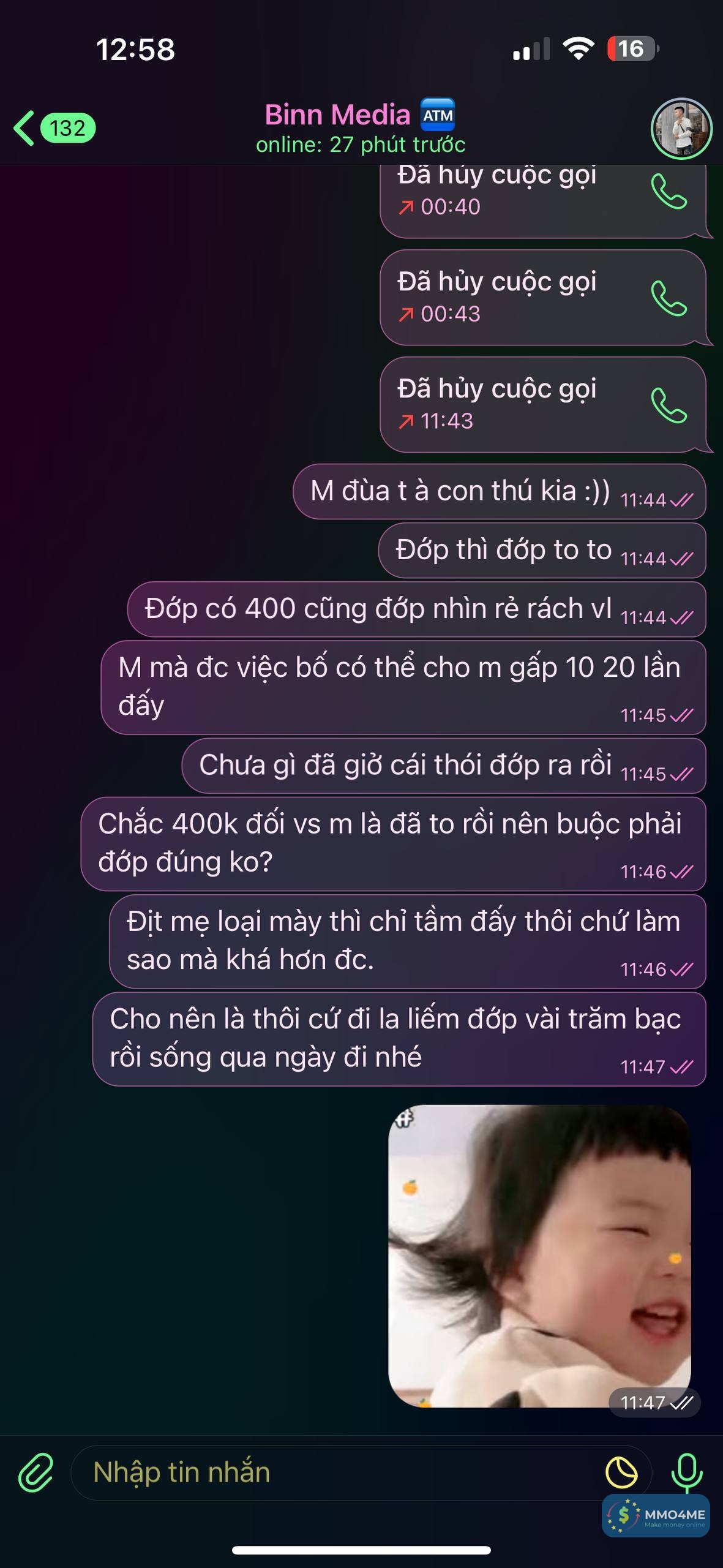This screenshot has height=1568, width=723.
Task: Open the laughing baby sticker sent at 11:47
Action: pyautogui.click(x=539, y=1256)
